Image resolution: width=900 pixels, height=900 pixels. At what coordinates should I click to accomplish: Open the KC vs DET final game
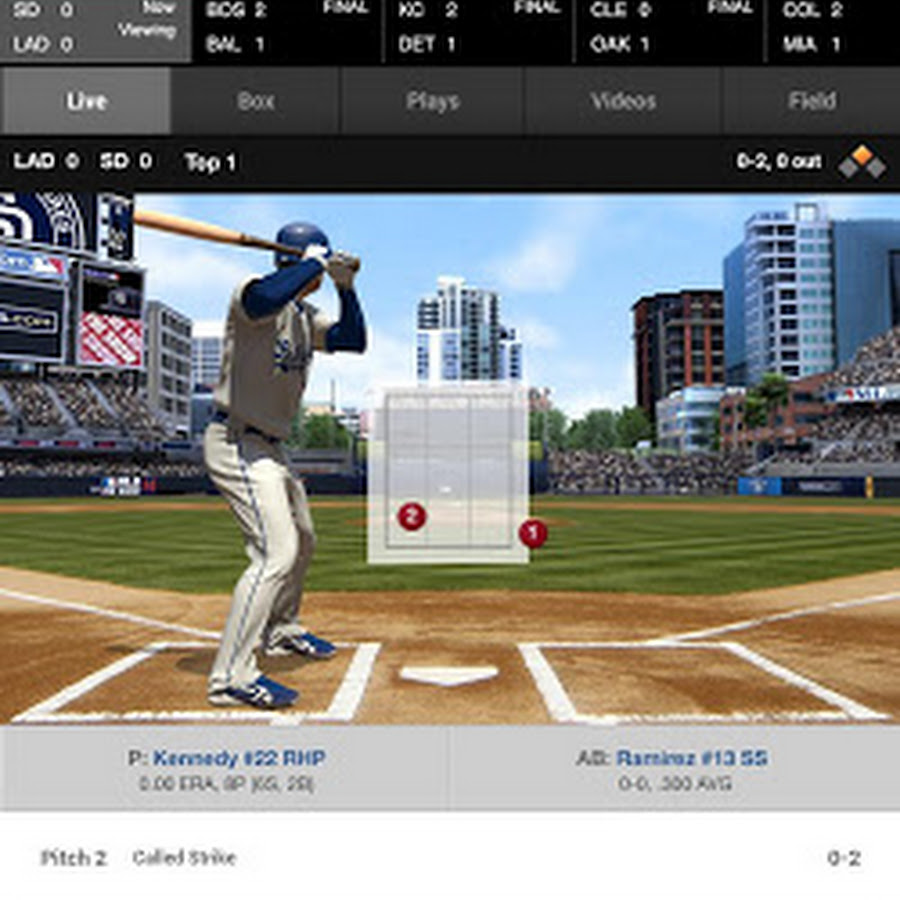click(478, 28)
